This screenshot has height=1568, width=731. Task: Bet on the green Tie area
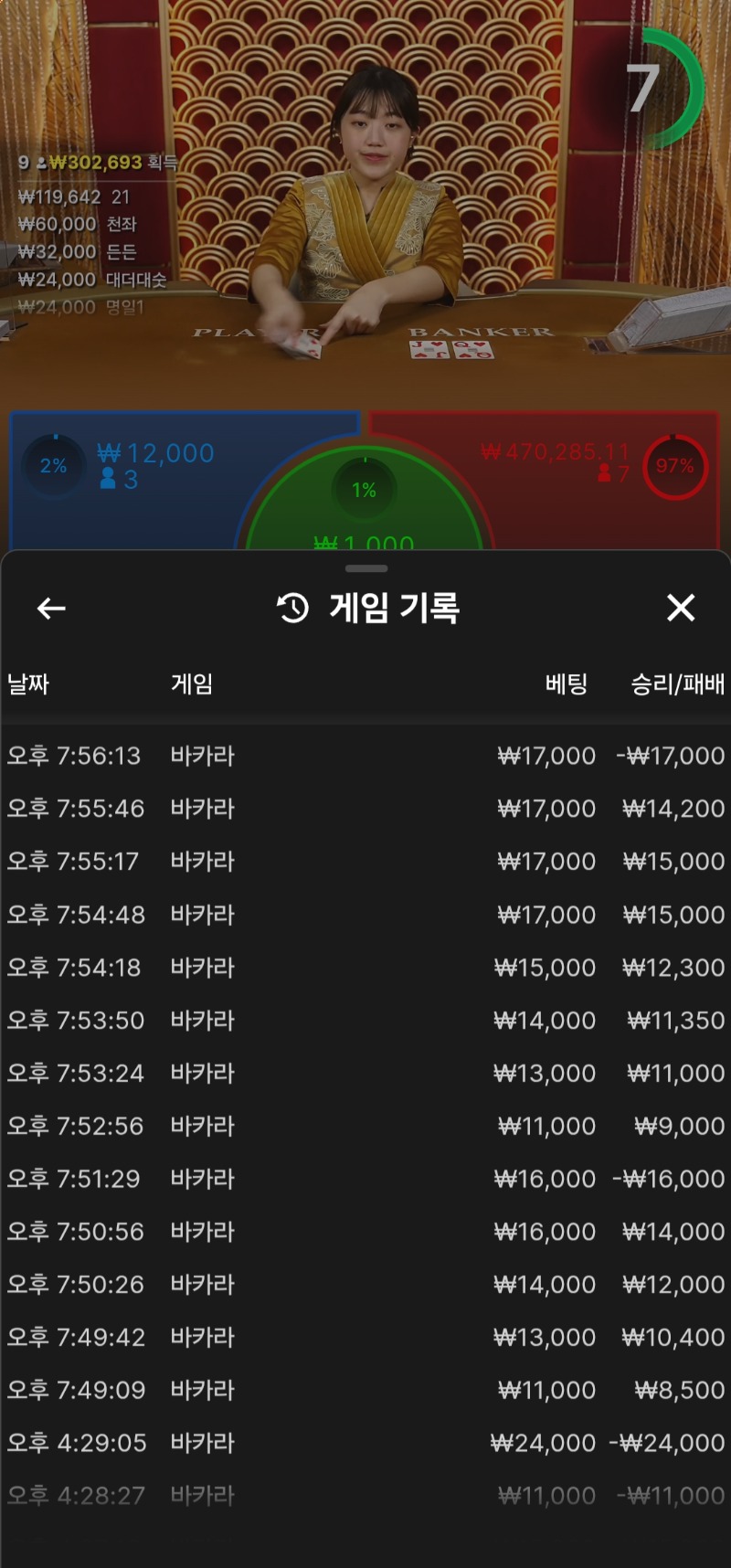coord(365,503)
